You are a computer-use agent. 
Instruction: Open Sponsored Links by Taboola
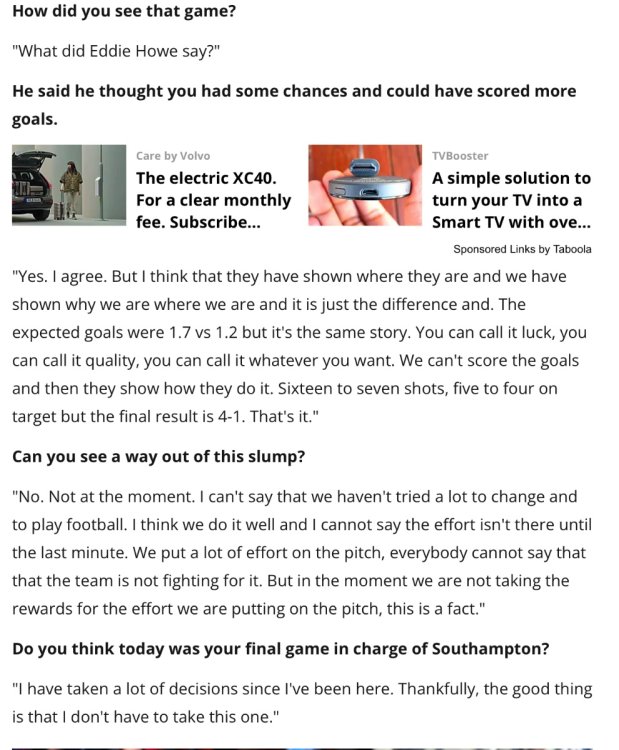(x=521, y=249)
